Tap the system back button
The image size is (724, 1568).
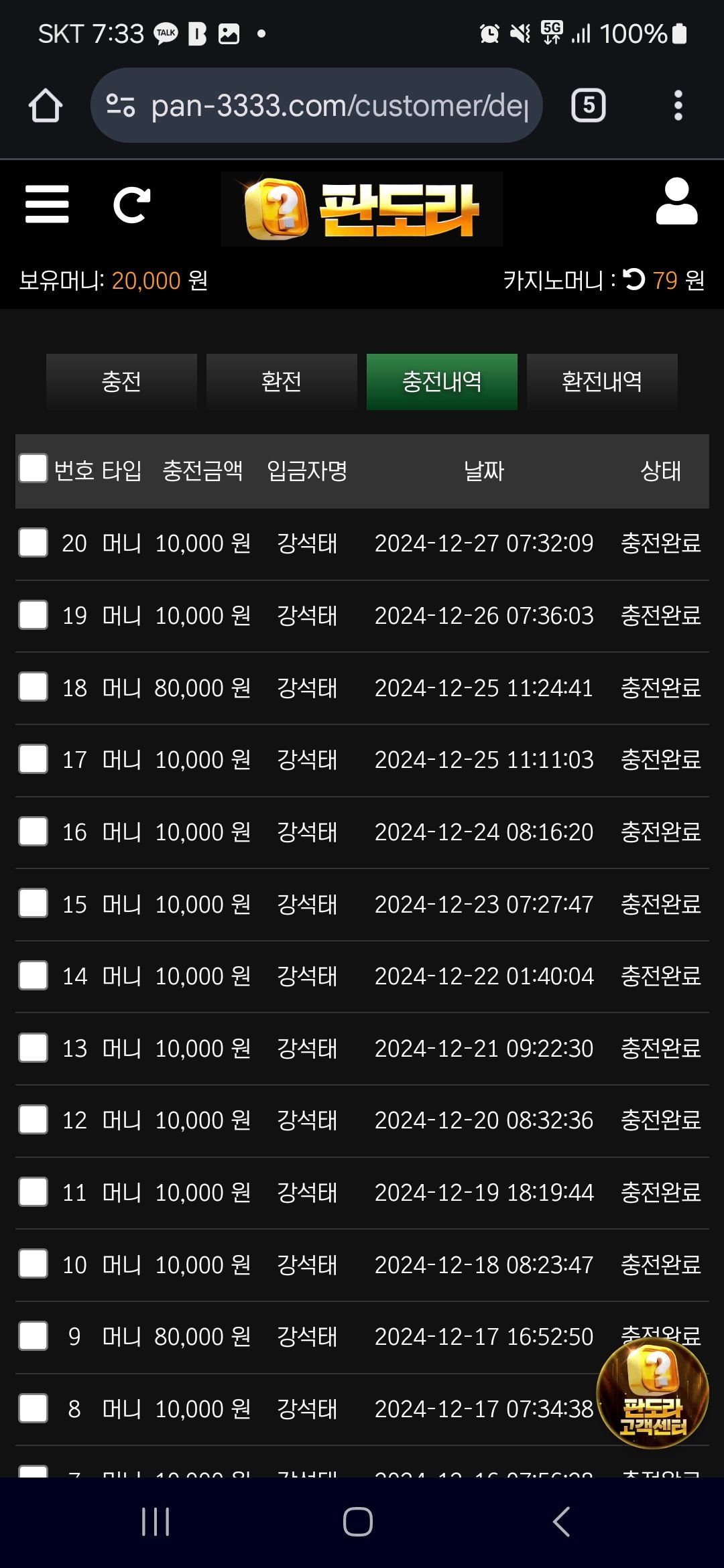(x=562, y=1522)
